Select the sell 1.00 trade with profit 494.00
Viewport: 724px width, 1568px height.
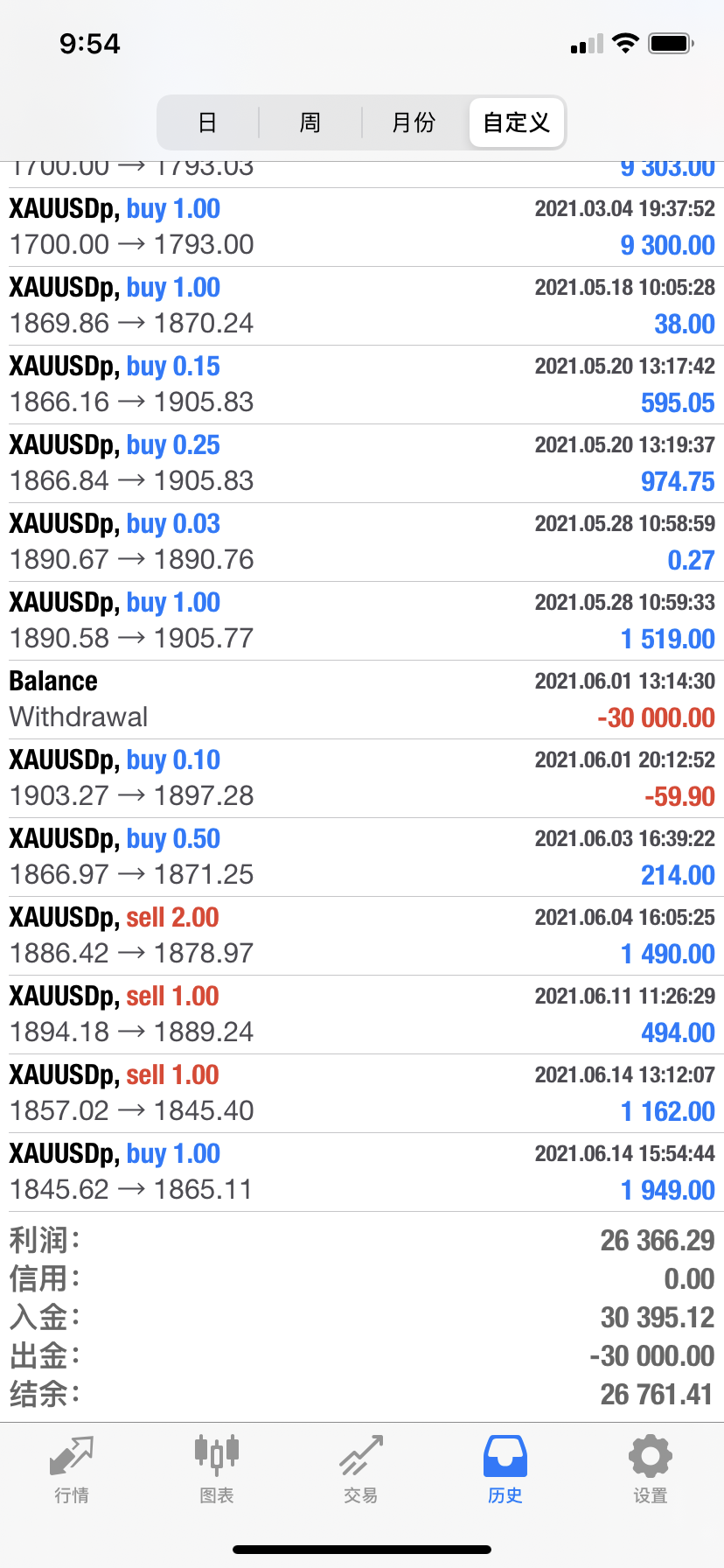coord(362,1015)
